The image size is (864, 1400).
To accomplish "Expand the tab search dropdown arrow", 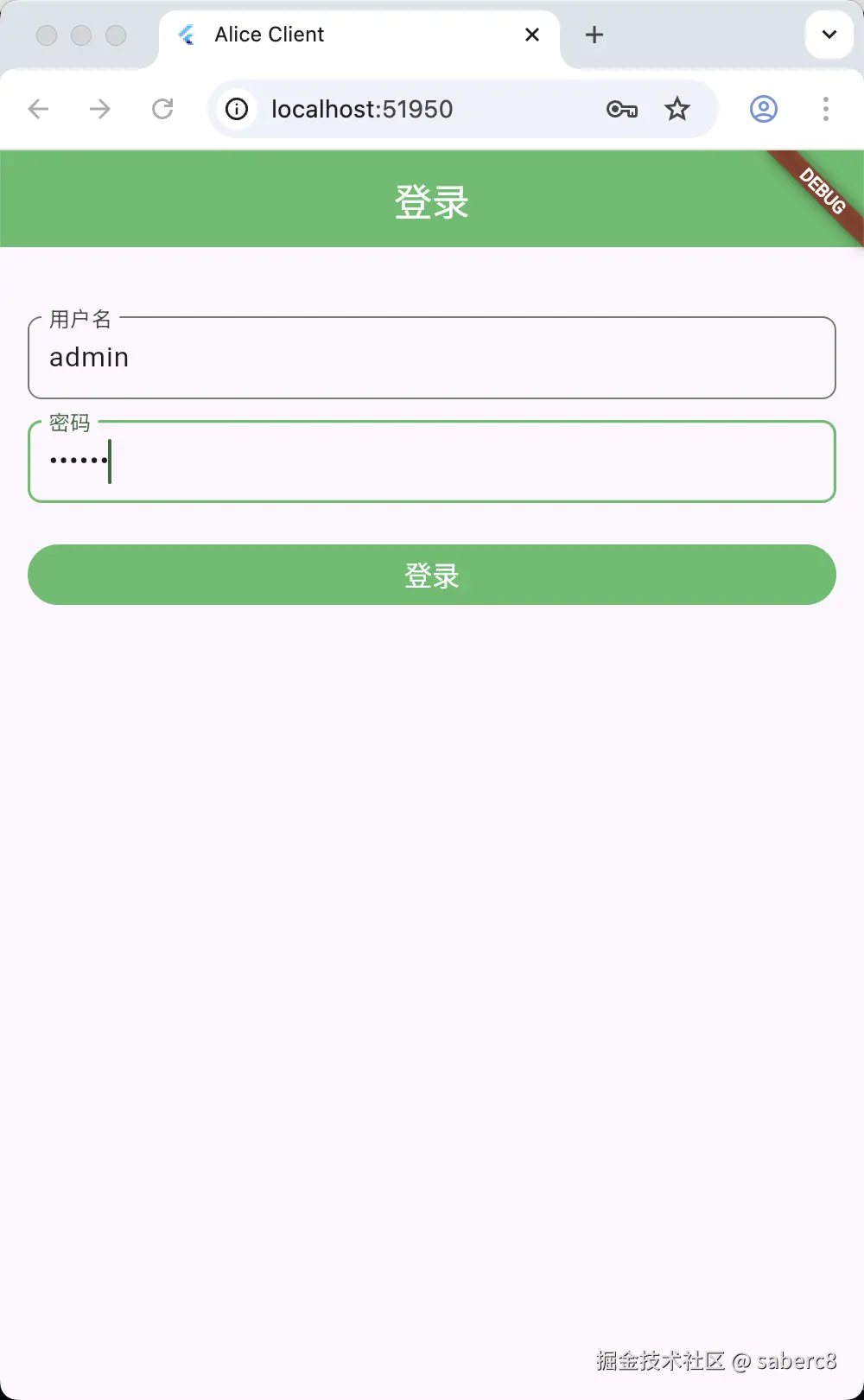I will click(x=829, y=35).
